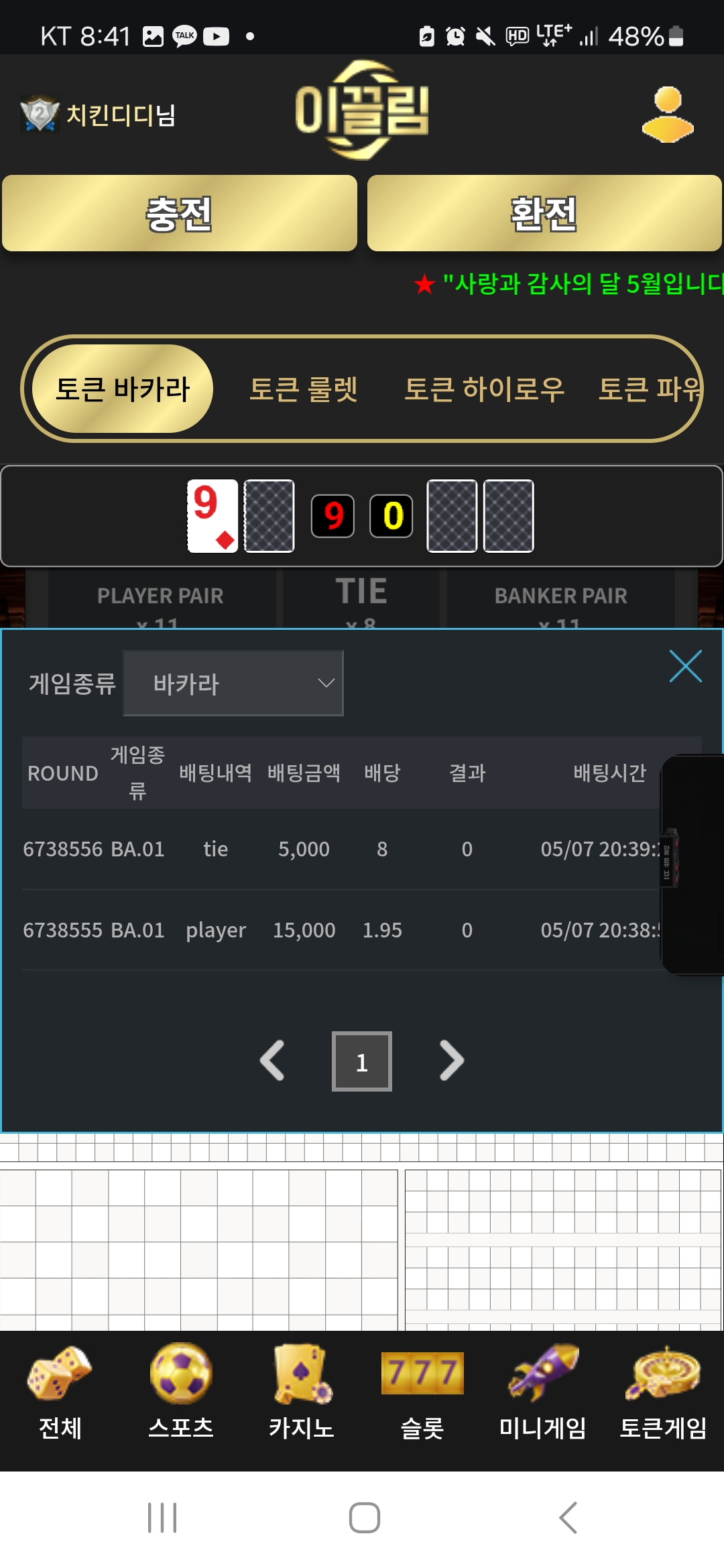Go to the next history page
Viewport: 724px width, 1568px height.
pos(451,1061)
